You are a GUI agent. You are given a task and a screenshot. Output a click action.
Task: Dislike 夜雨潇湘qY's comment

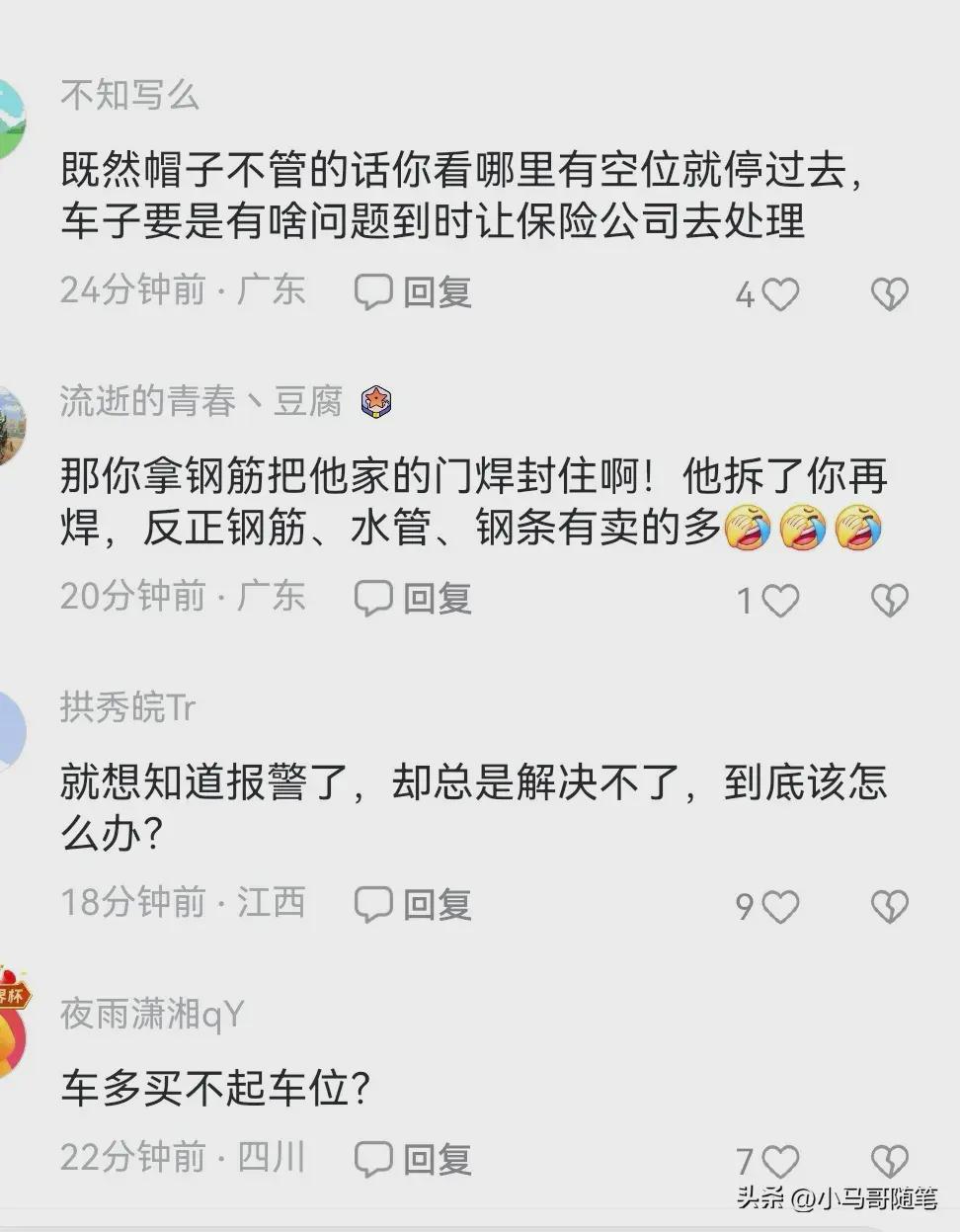point(889,1161)
